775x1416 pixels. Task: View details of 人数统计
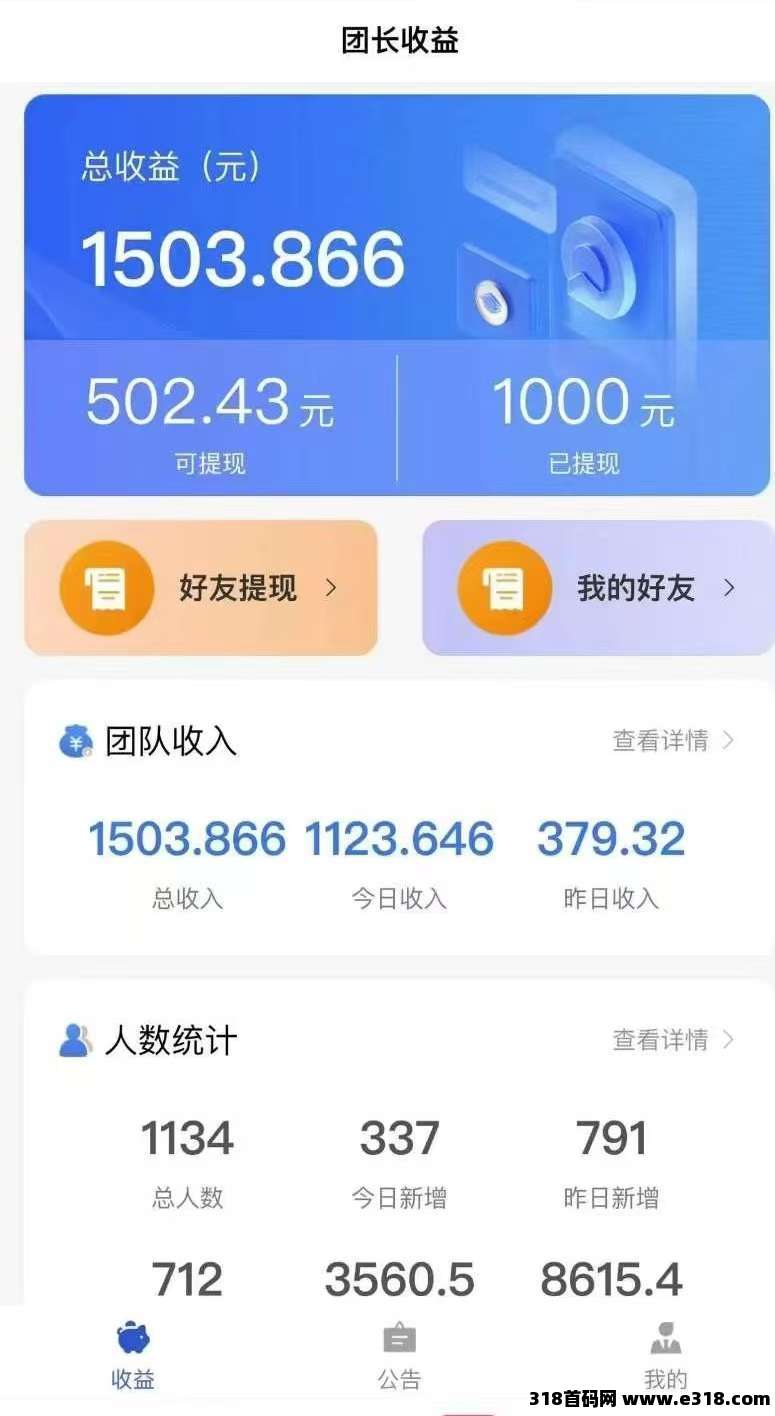click(673, 1040)
